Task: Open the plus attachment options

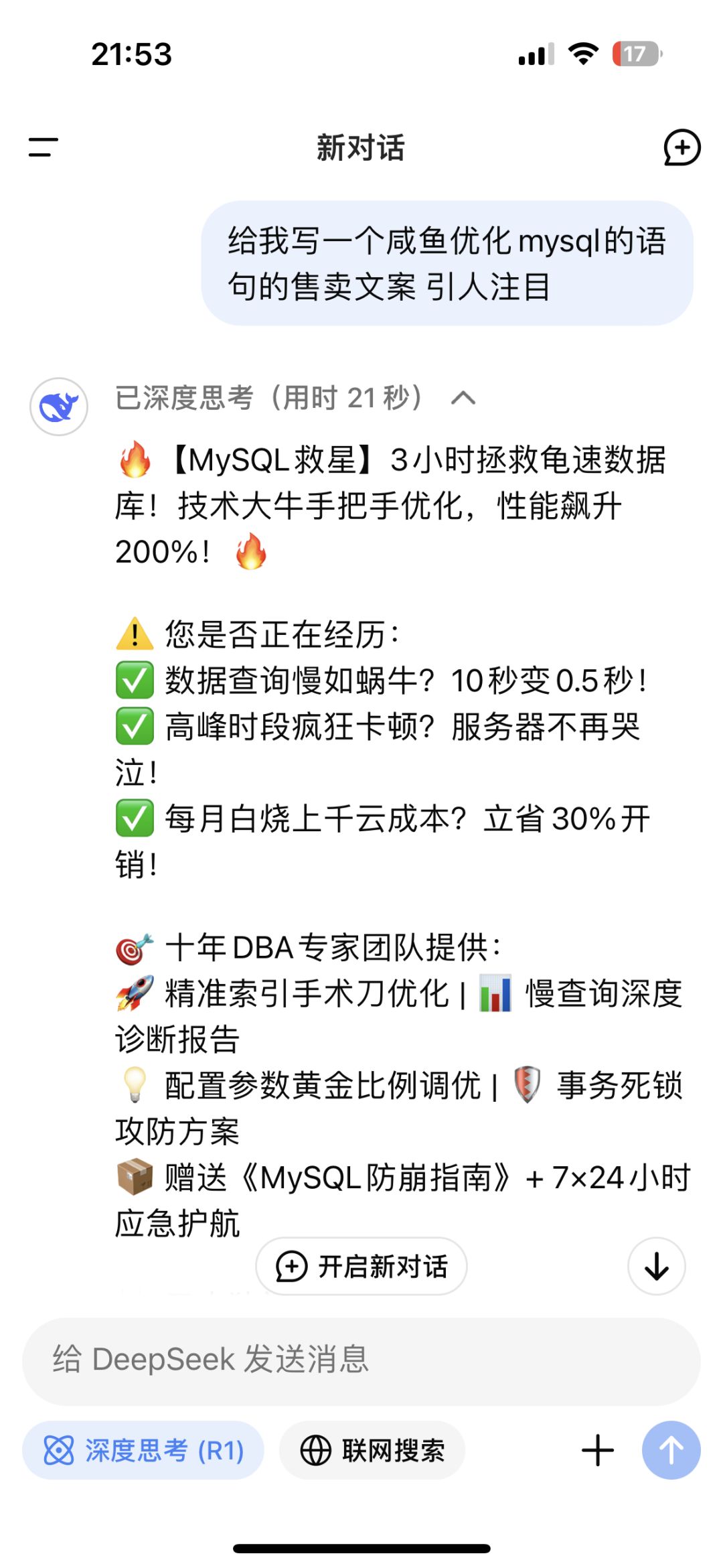Action: point(598,1451)
